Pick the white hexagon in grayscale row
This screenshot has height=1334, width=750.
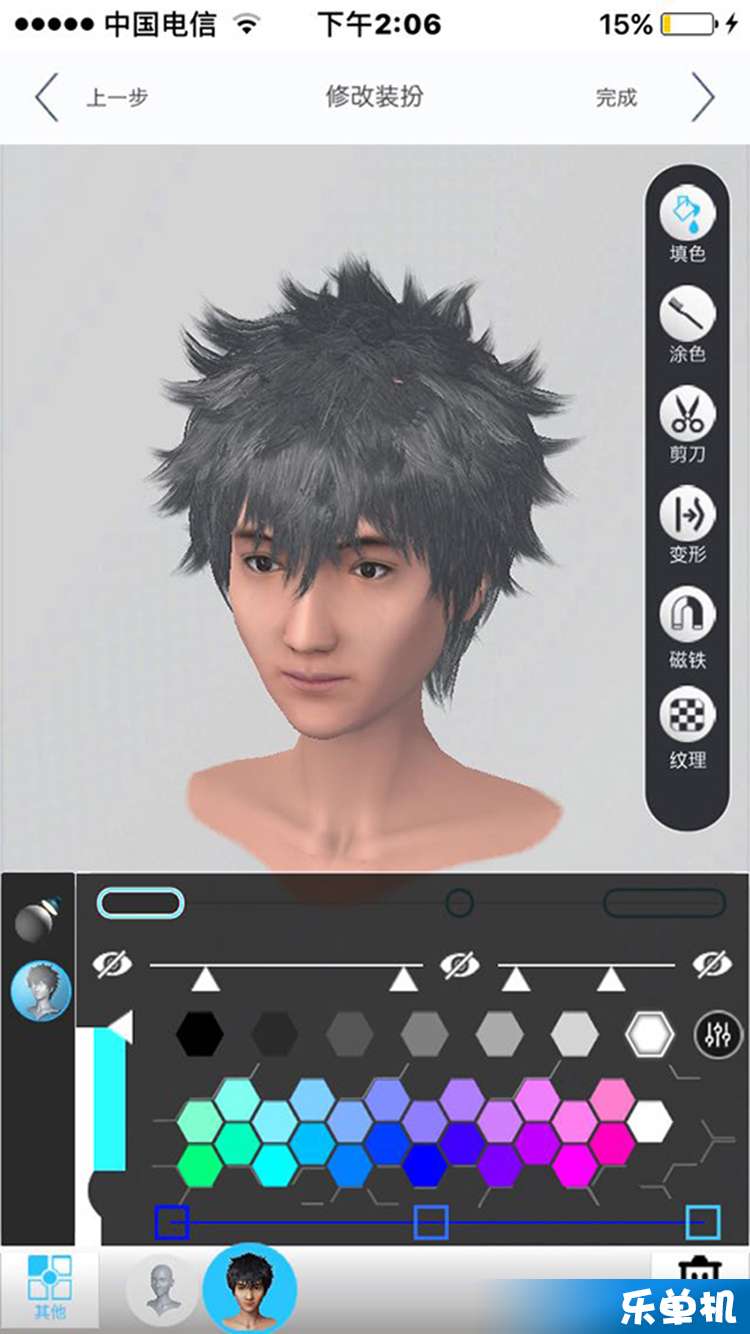pyautogui.click(x=649, y=1034)
